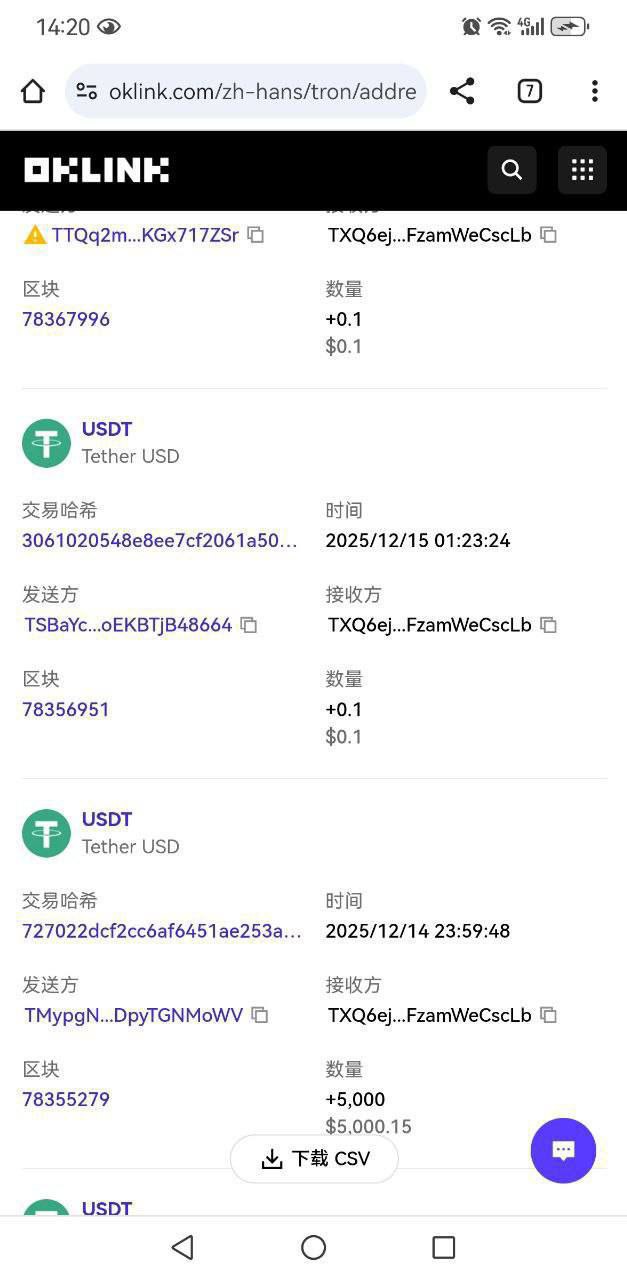Copy sender address TSBaYc...oEKBTjB48664

pos(249,625)
